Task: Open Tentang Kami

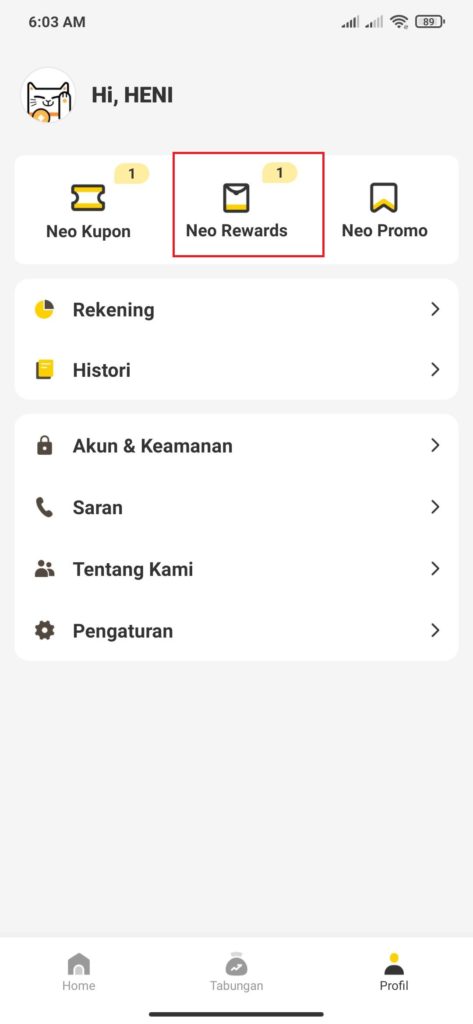Action: click(x=236, y=569)
